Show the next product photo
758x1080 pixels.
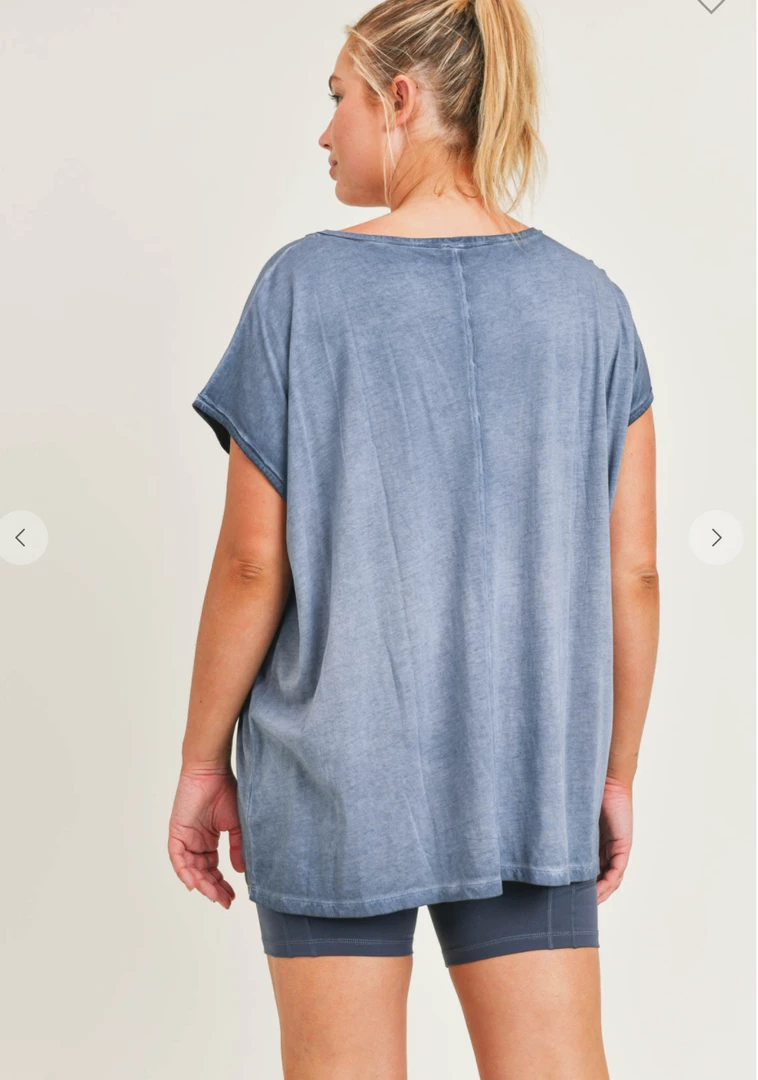(x=715, y=538)
